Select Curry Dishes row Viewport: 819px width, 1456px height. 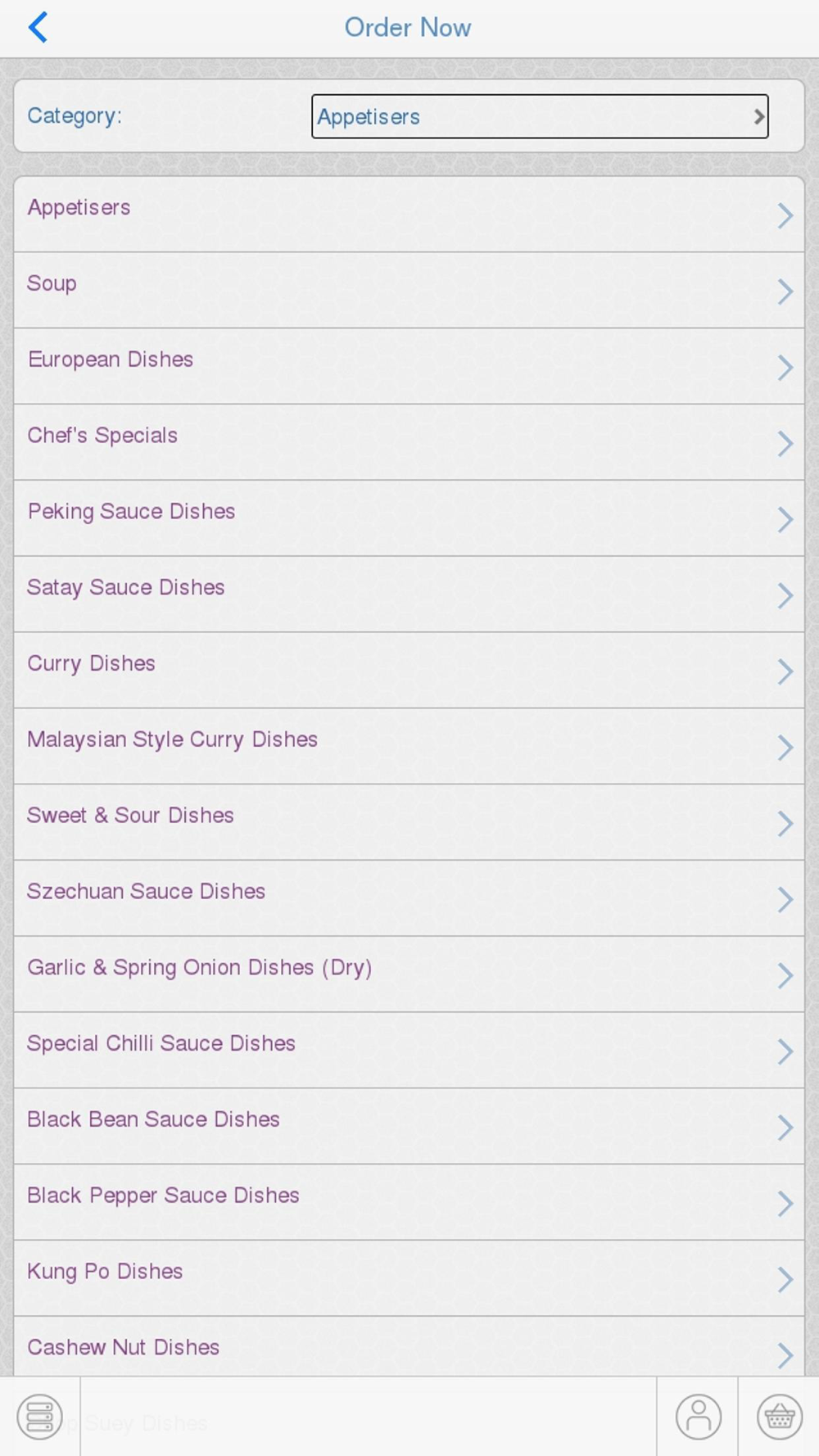click(409, 671)
